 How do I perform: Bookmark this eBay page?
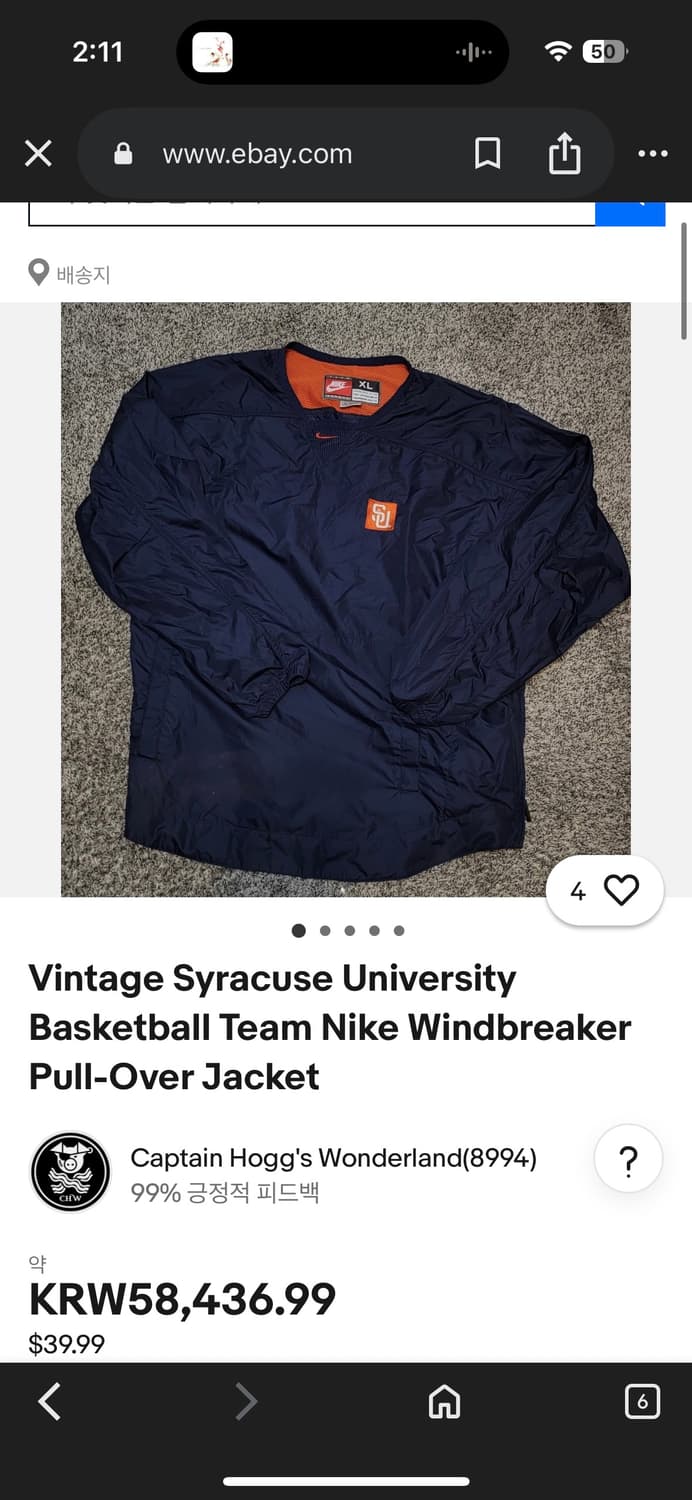(487, 154)
